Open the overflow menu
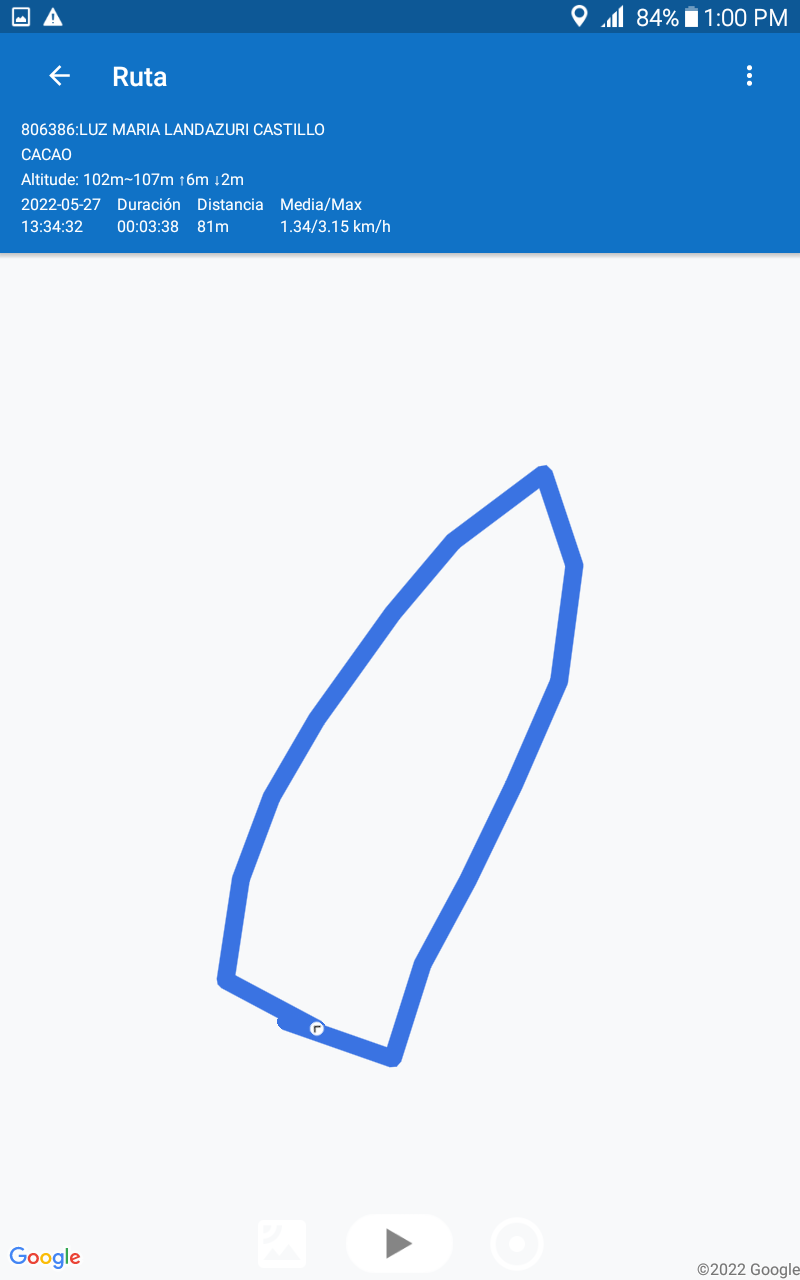The height and width of the screenshot is (1280, 800). 749,76
